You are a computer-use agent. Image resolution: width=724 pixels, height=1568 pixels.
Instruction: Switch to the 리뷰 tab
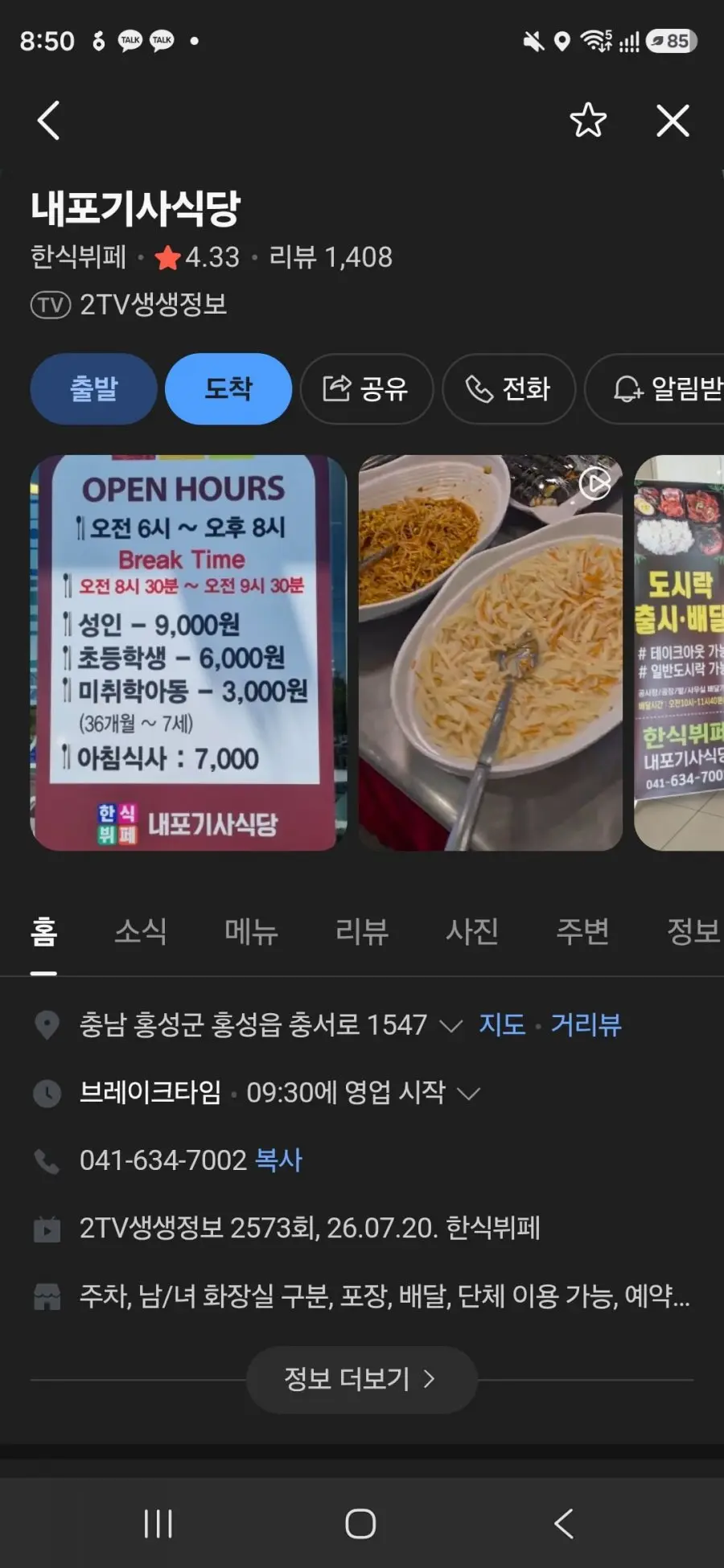[x=362, y=931]
